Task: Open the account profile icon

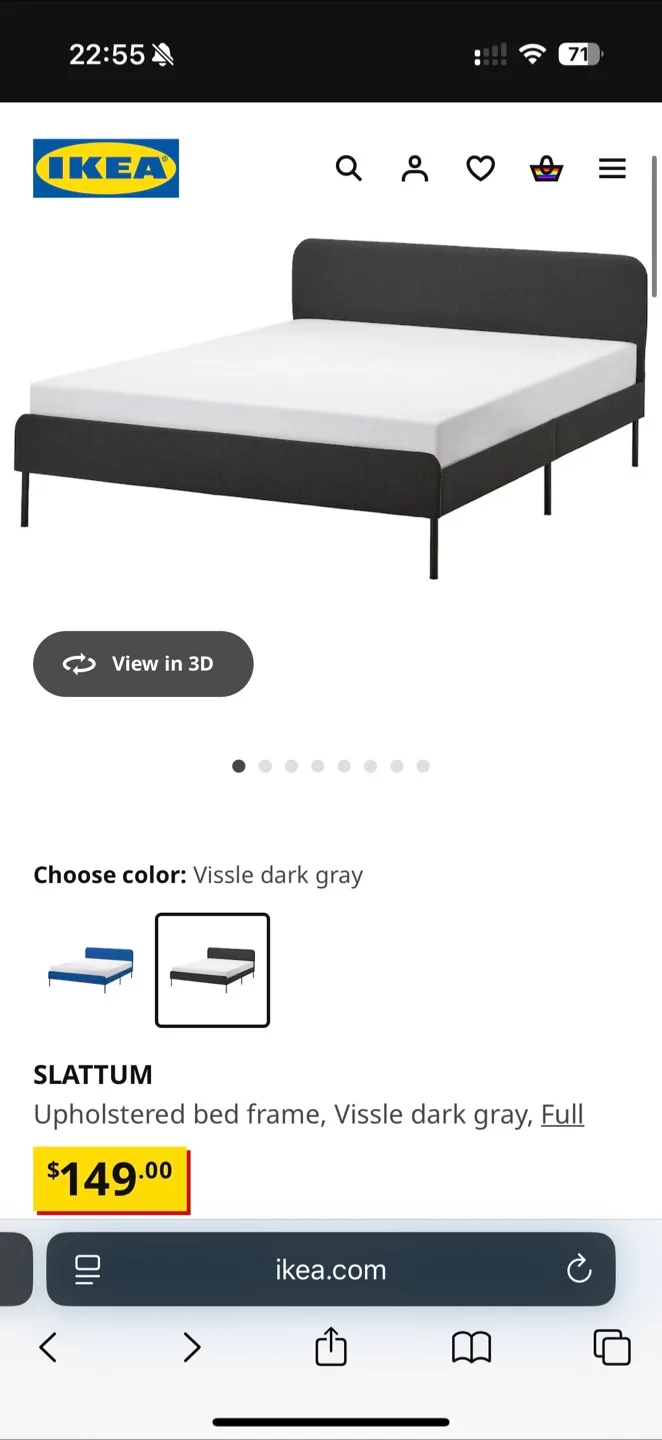Action: (414, 168)
